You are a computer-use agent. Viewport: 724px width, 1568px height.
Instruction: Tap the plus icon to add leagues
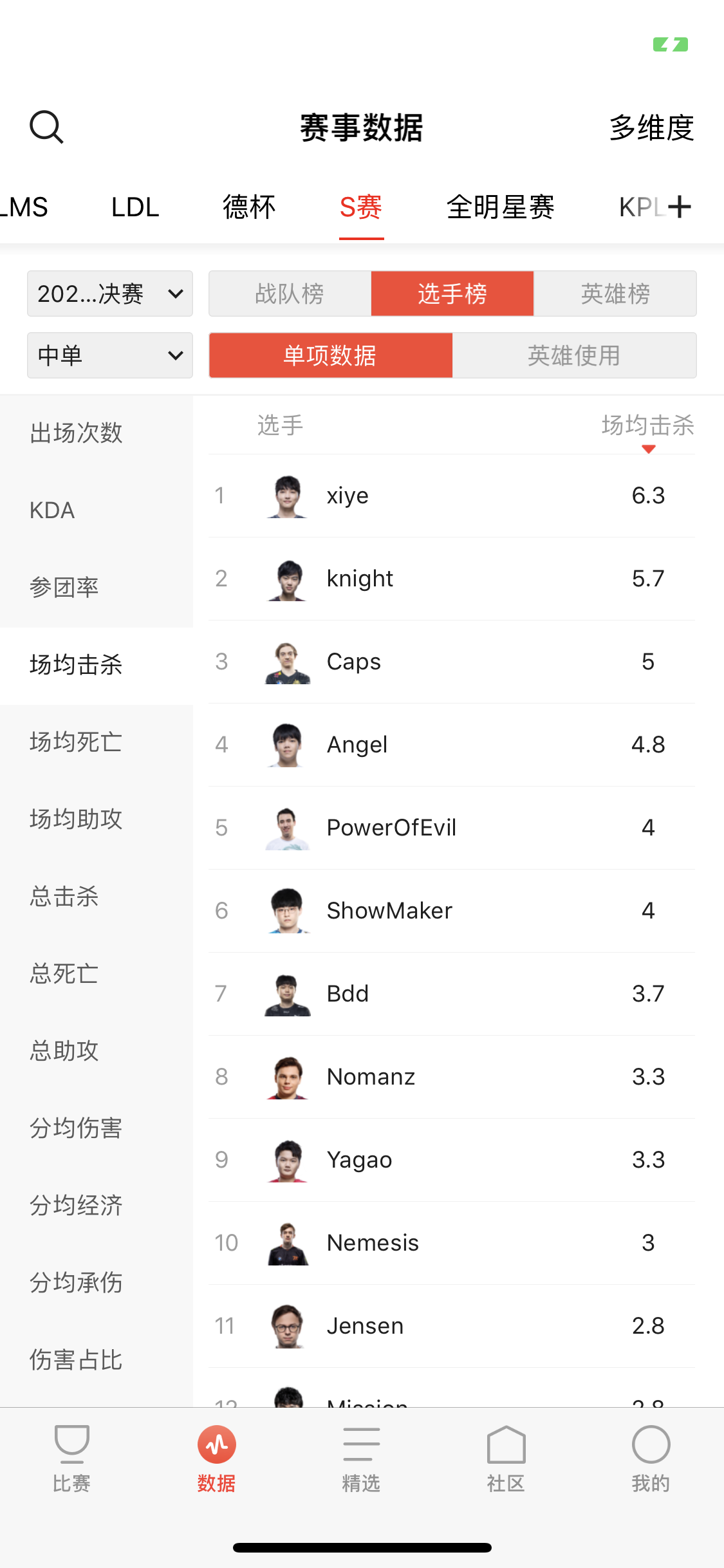pyautogui.click(x=680, y=207)
